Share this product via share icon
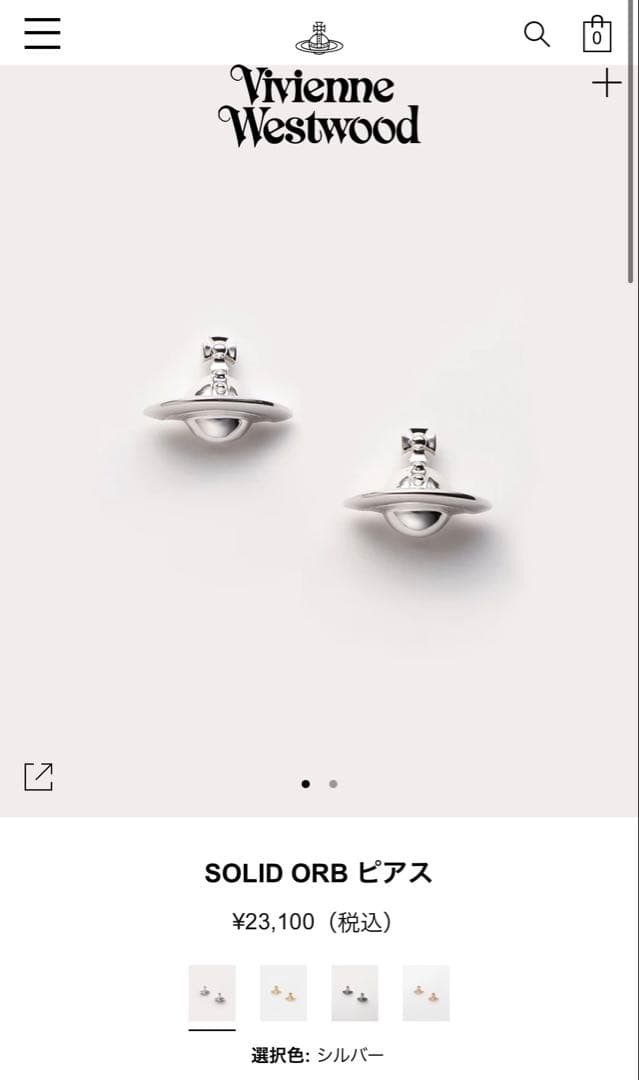 38,777
